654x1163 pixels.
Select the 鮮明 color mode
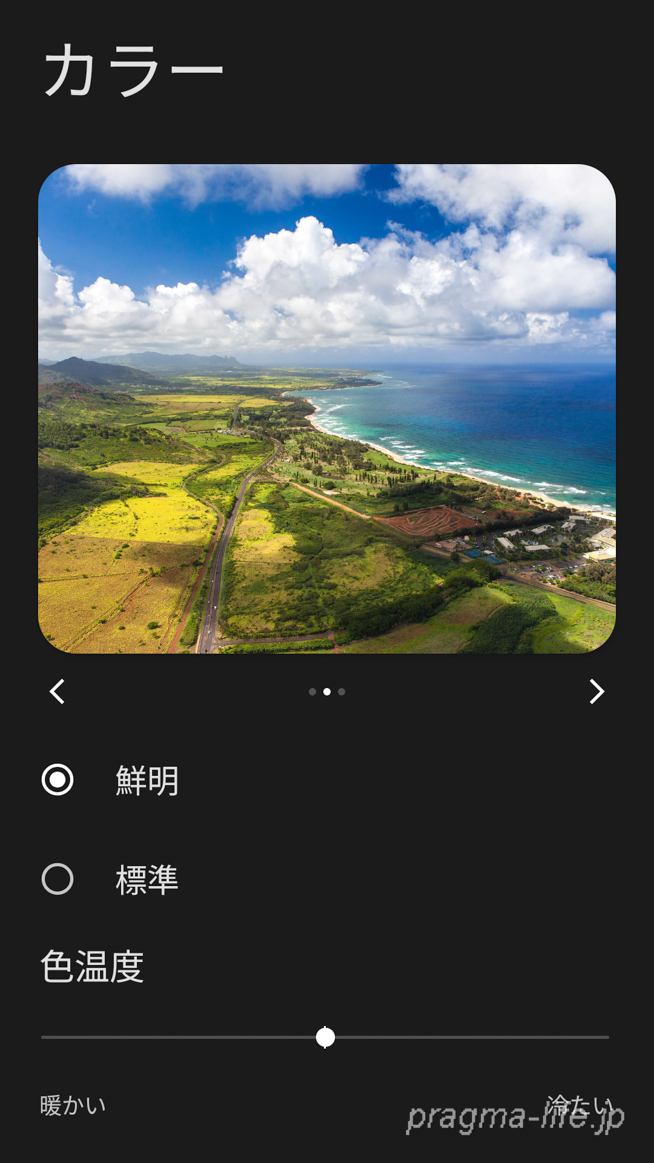click(58, 780)
